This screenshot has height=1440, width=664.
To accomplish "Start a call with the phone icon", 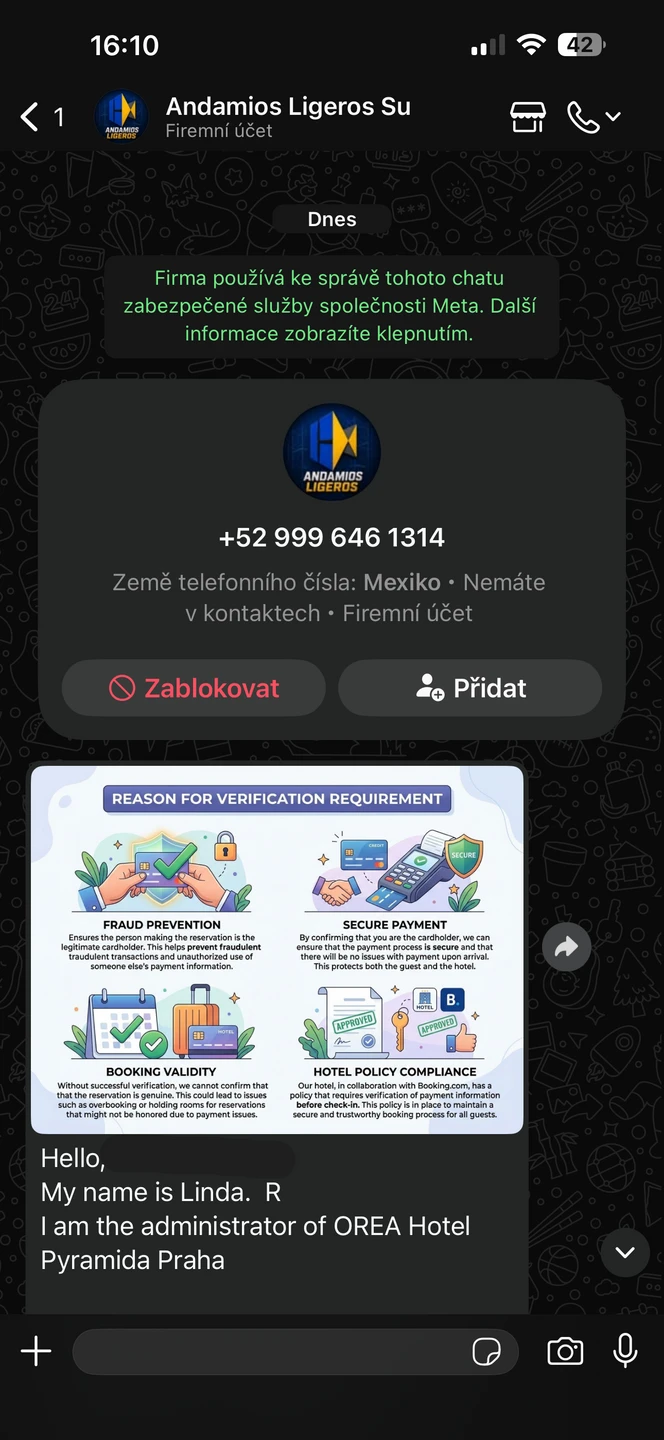I will point(584,117).
